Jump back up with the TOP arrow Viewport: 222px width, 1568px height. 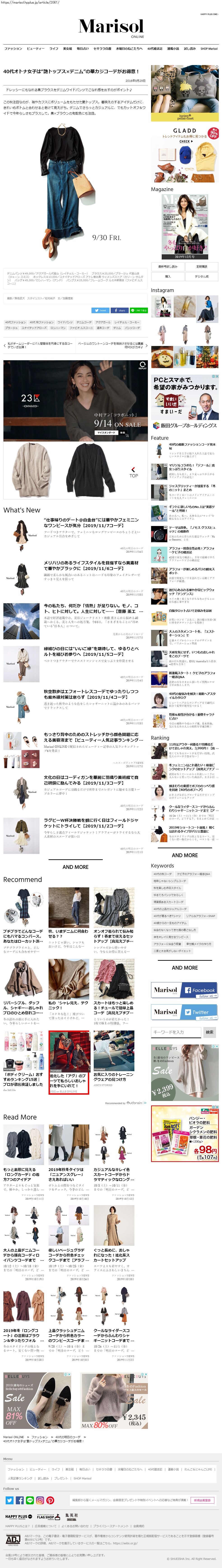click(x=133, y=472)
